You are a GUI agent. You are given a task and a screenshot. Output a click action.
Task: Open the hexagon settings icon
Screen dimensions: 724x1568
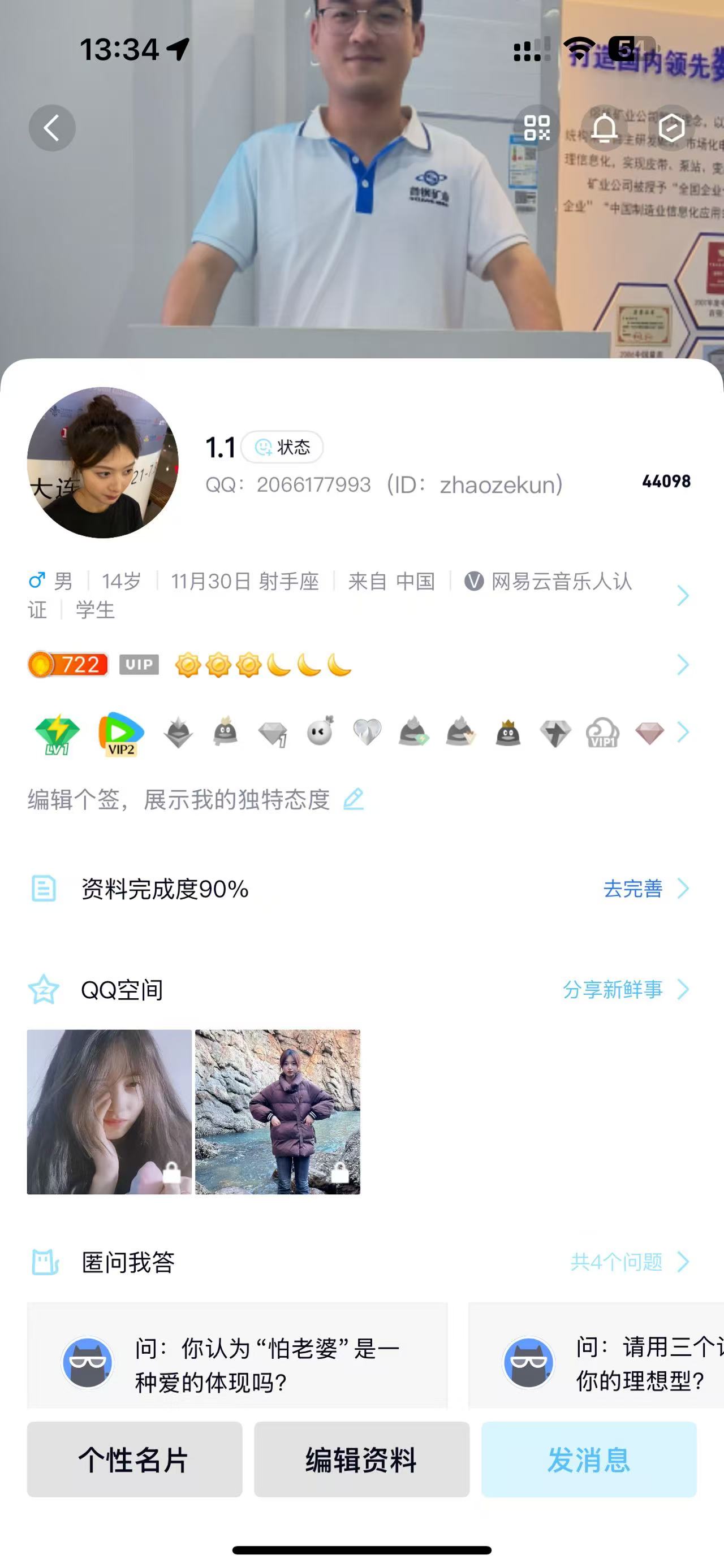(671, 128)
